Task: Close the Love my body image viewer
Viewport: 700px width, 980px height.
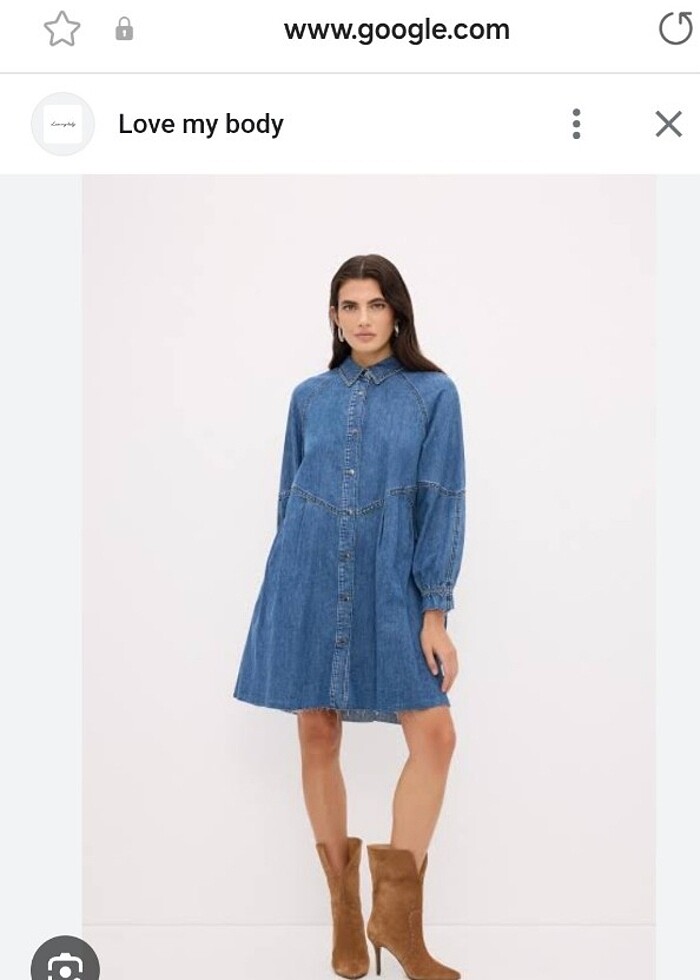Action: (x=668, y=124)
